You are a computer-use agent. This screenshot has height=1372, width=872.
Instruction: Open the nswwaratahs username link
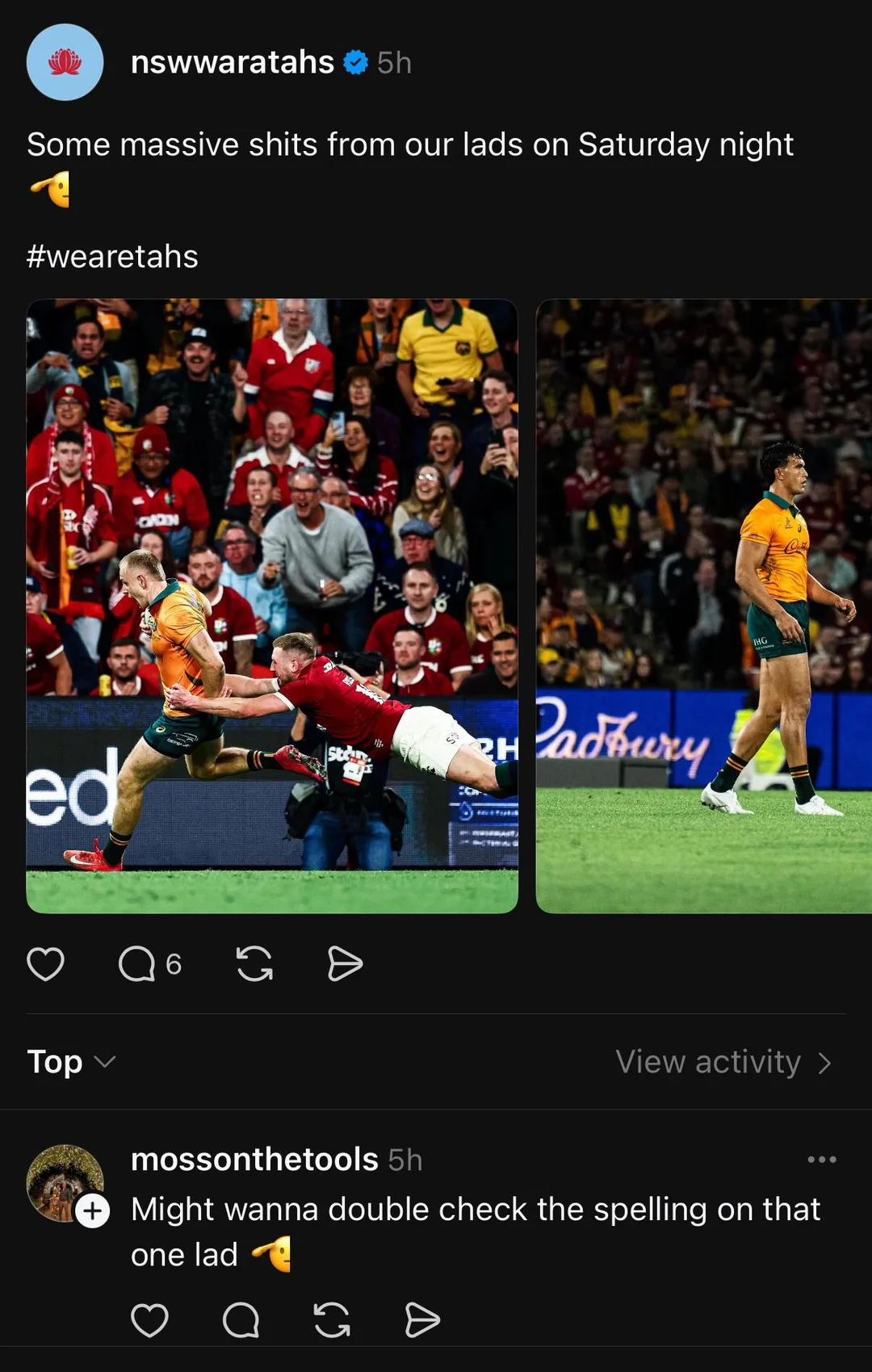pyautogui.click(x=232, y=62)
